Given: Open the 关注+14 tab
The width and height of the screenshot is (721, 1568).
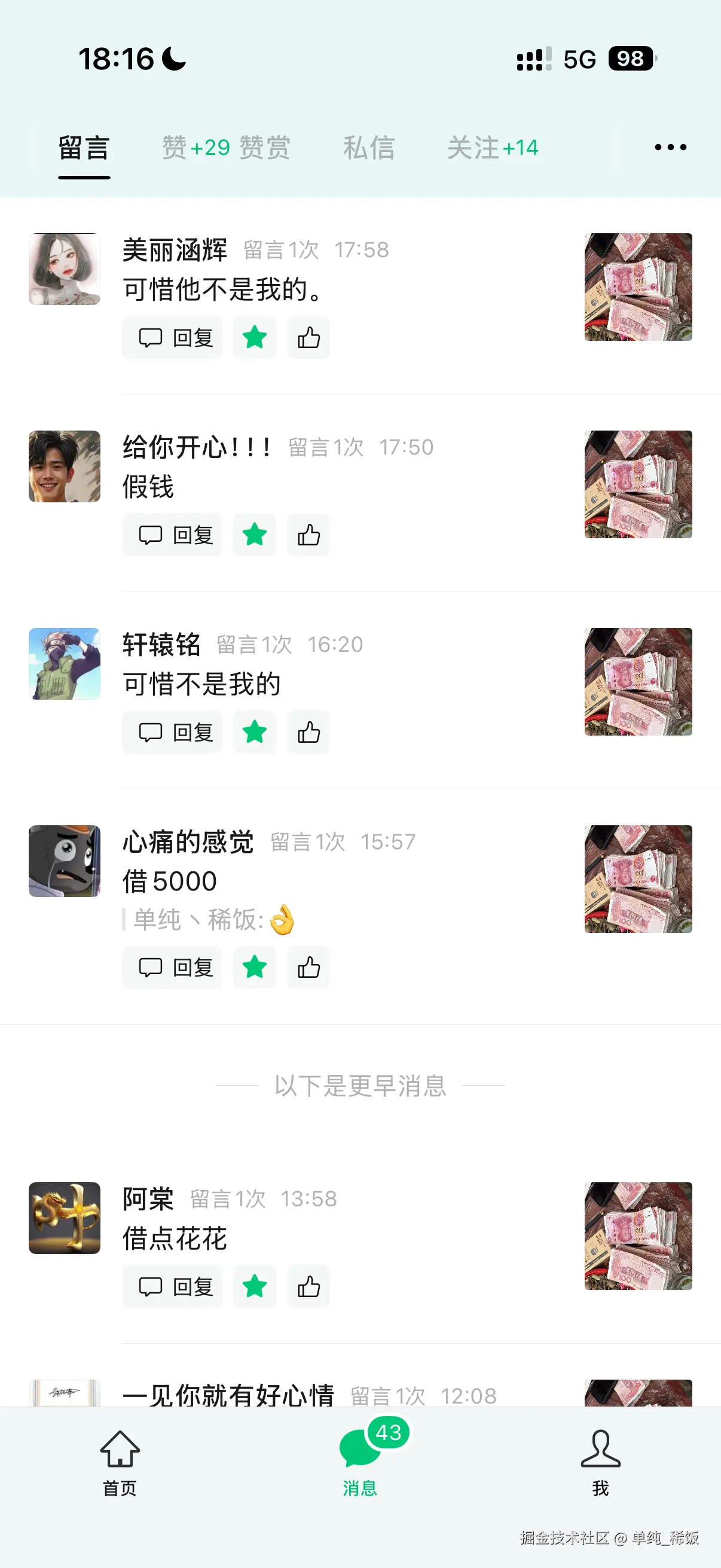Looking at the screenshot, I should coord(491,147).
